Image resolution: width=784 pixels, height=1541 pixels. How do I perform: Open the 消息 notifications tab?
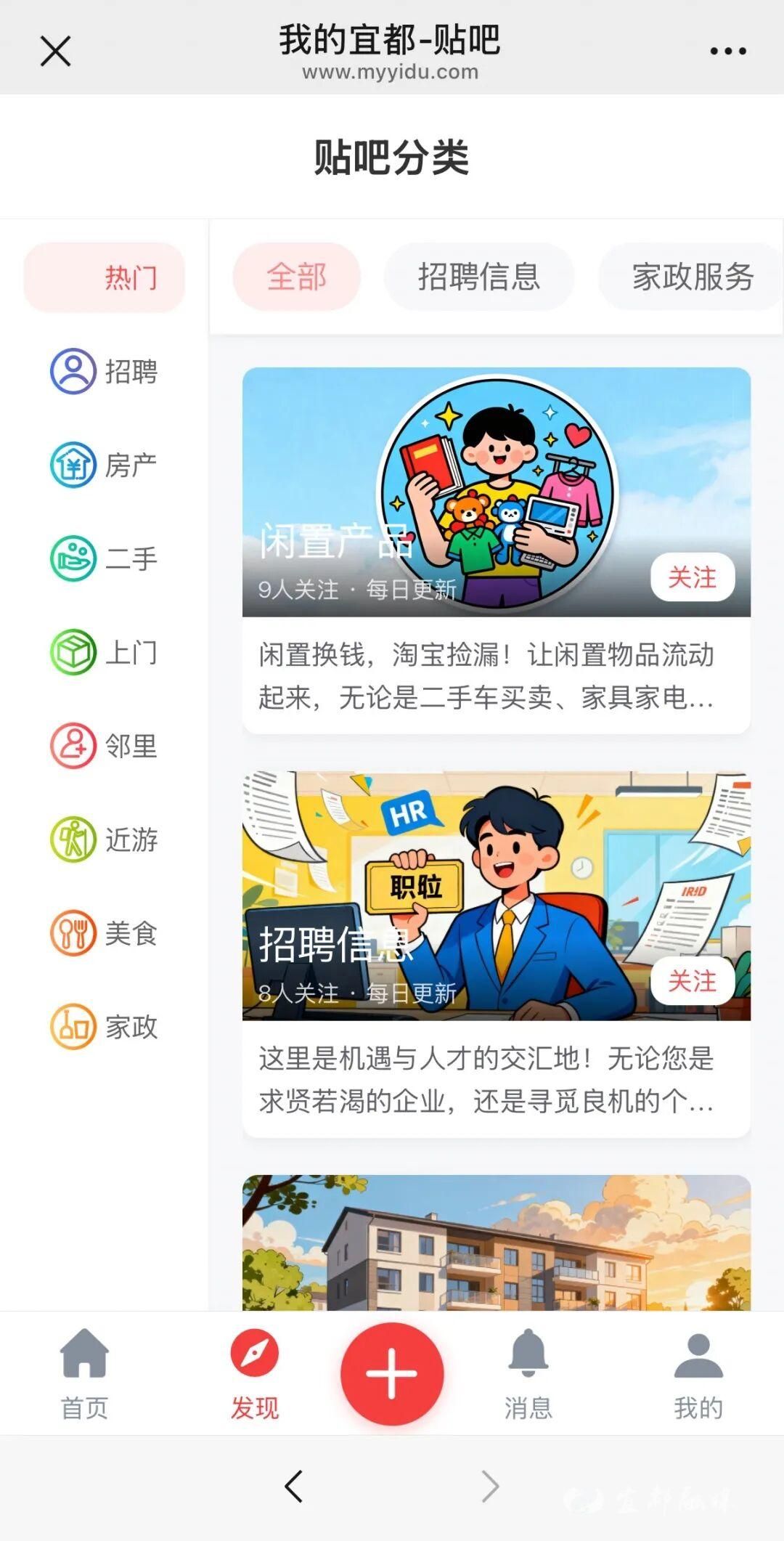[528, 1374]
